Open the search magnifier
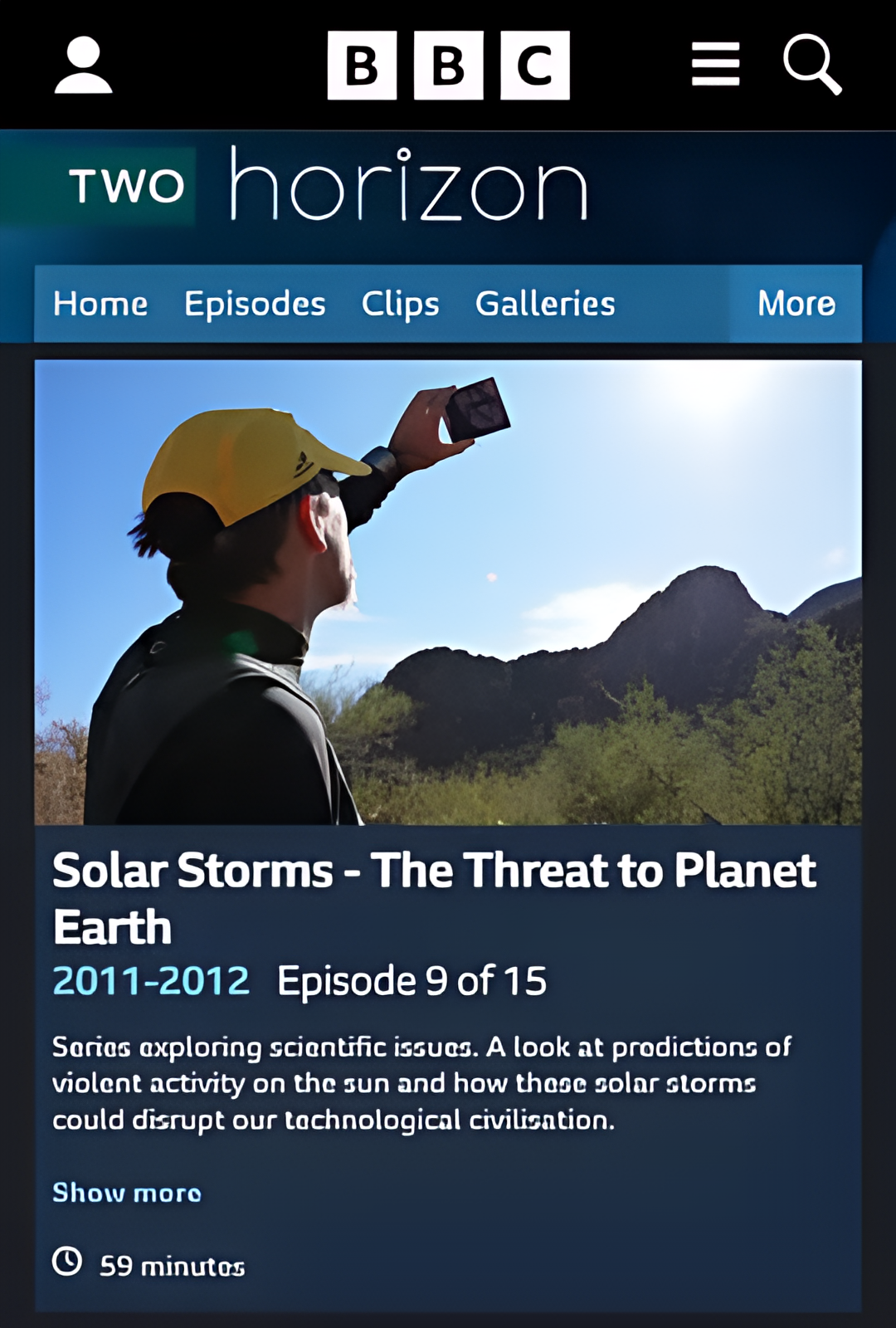 812,65
